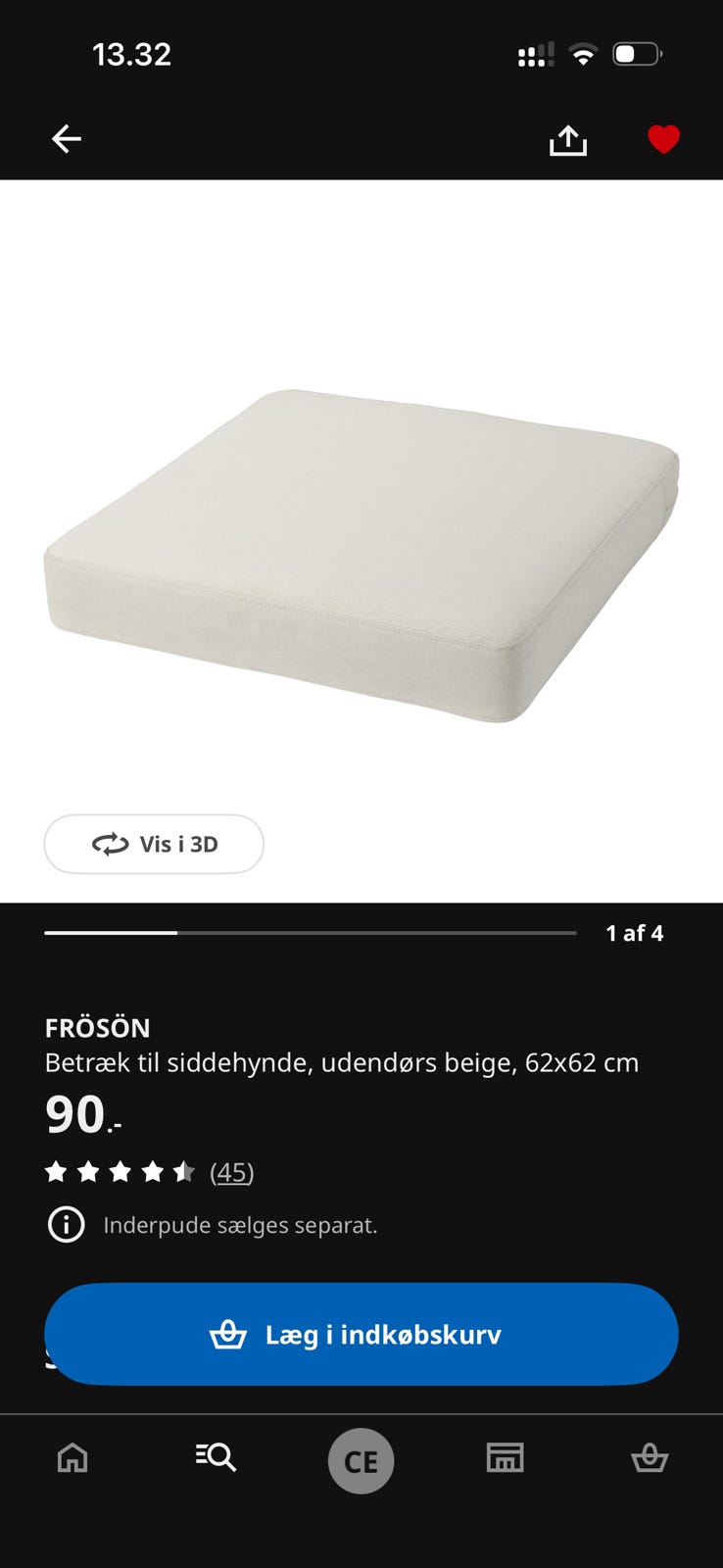The image size is (723, 1568).
Task: Tap the info icon about Inderpude
Action: 67,1225
